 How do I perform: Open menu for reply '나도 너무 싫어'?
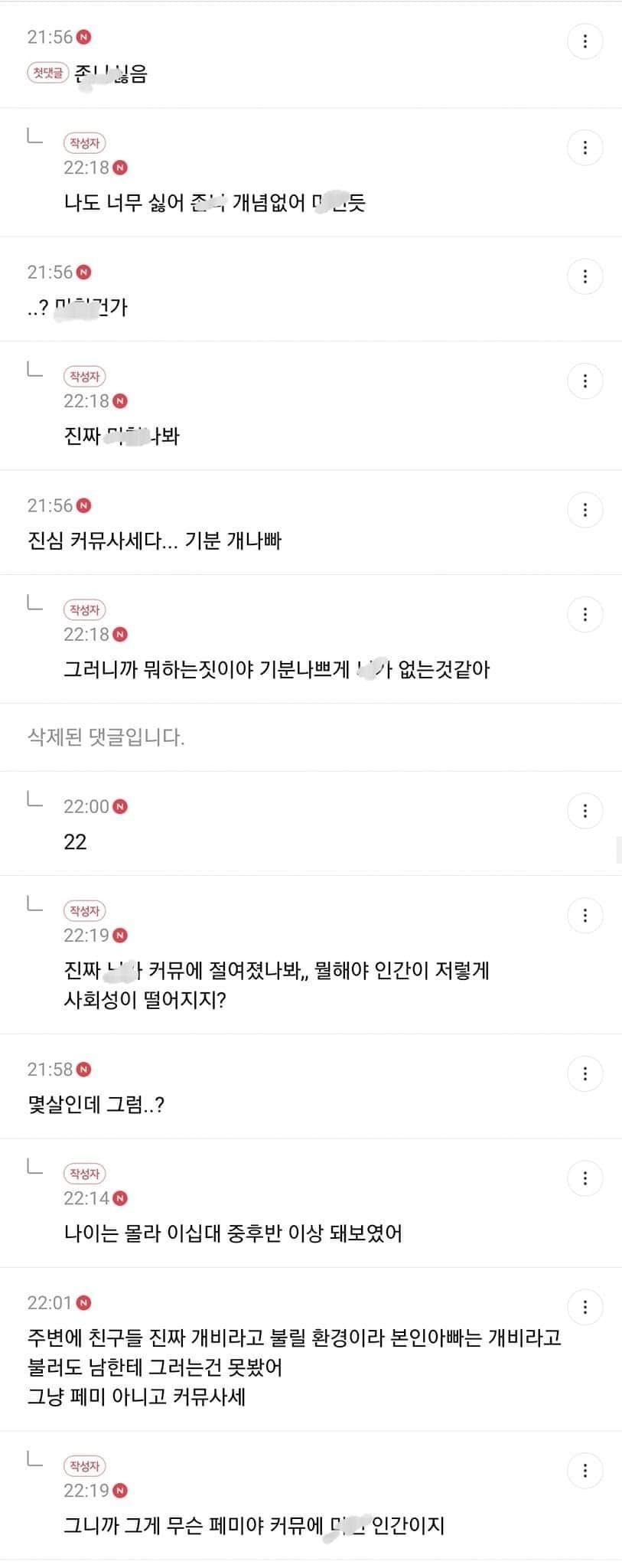585,147
